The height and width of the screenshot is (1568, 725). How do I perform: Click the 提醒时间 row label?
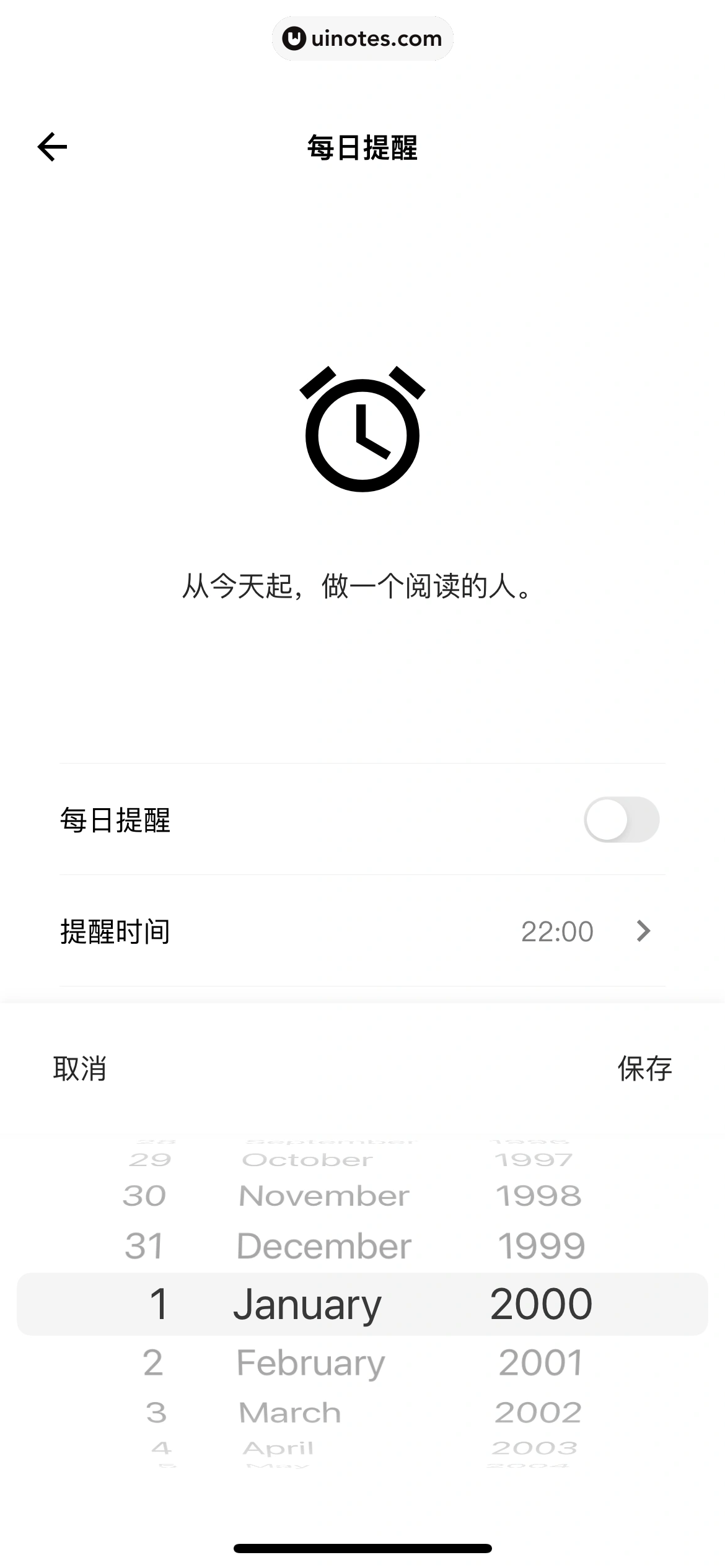click(116, 931)
